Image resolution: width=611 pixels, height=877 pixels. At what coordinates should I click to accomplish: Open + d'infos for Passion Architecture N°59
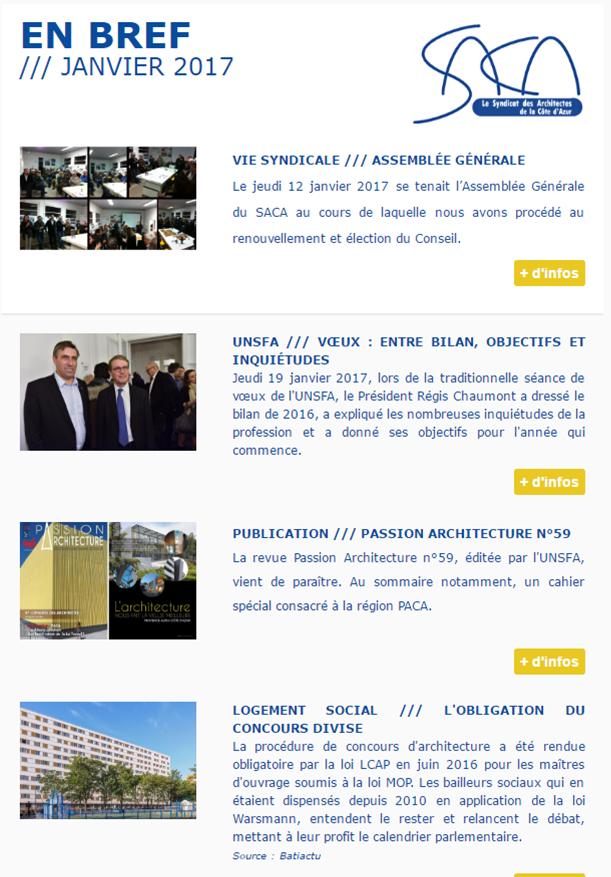[x=549, y=662]
